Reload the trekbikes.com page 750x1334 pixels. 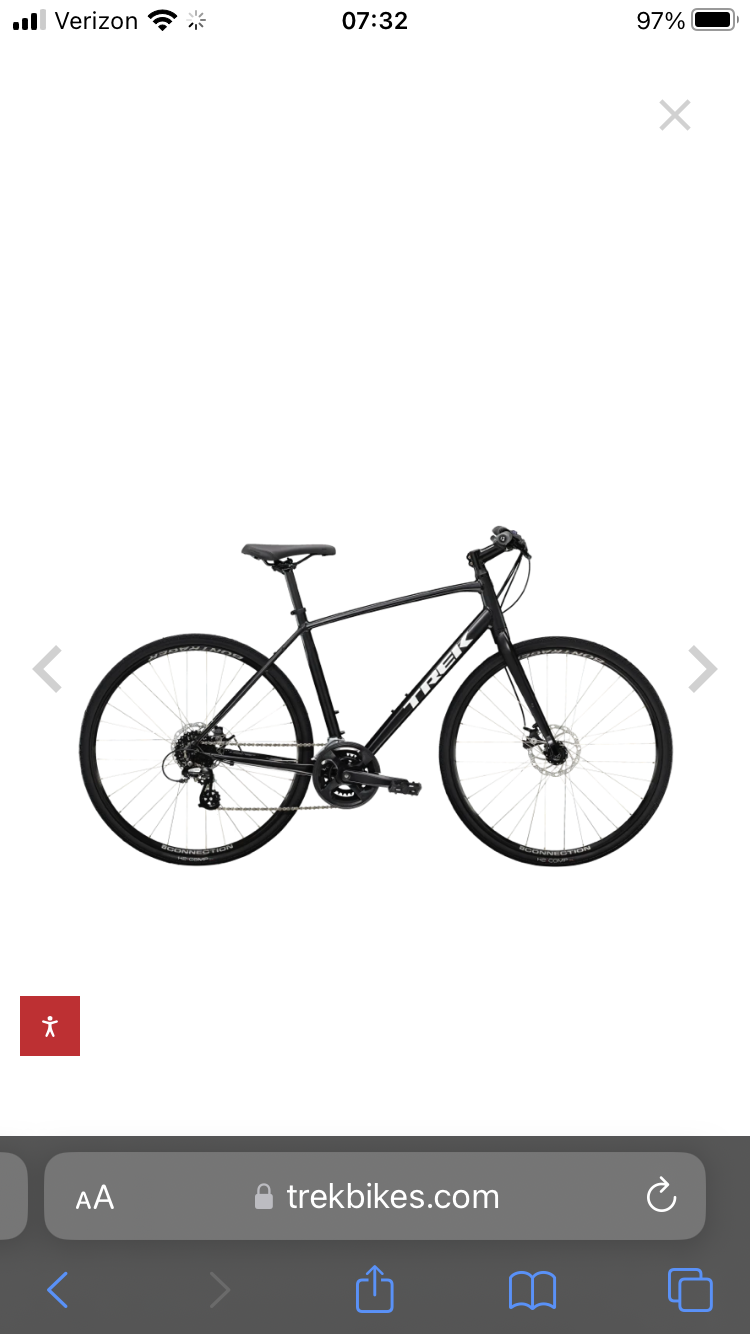661,1196
